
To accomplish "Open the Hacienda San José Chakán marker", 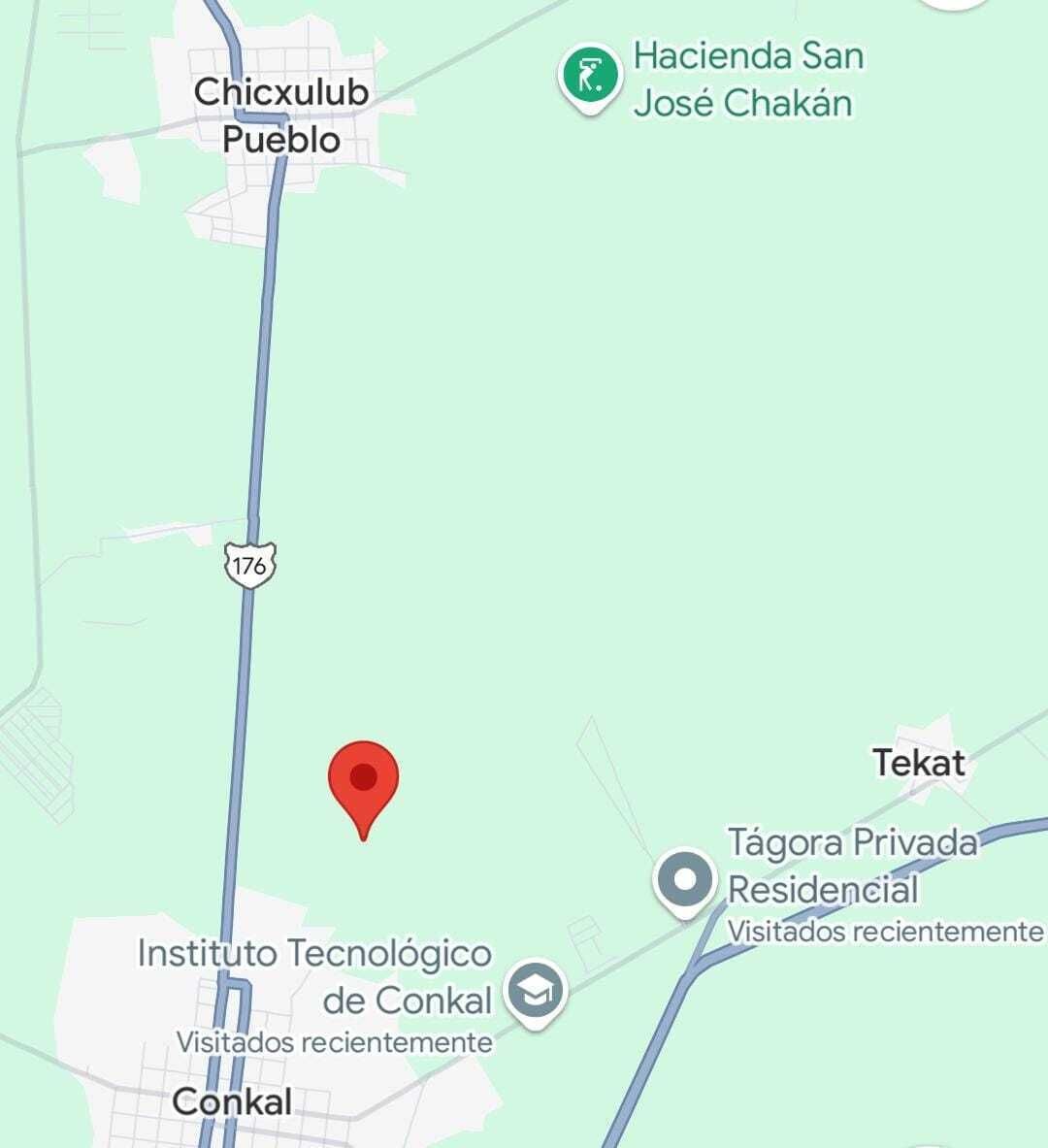I will [x=589, y=77].
